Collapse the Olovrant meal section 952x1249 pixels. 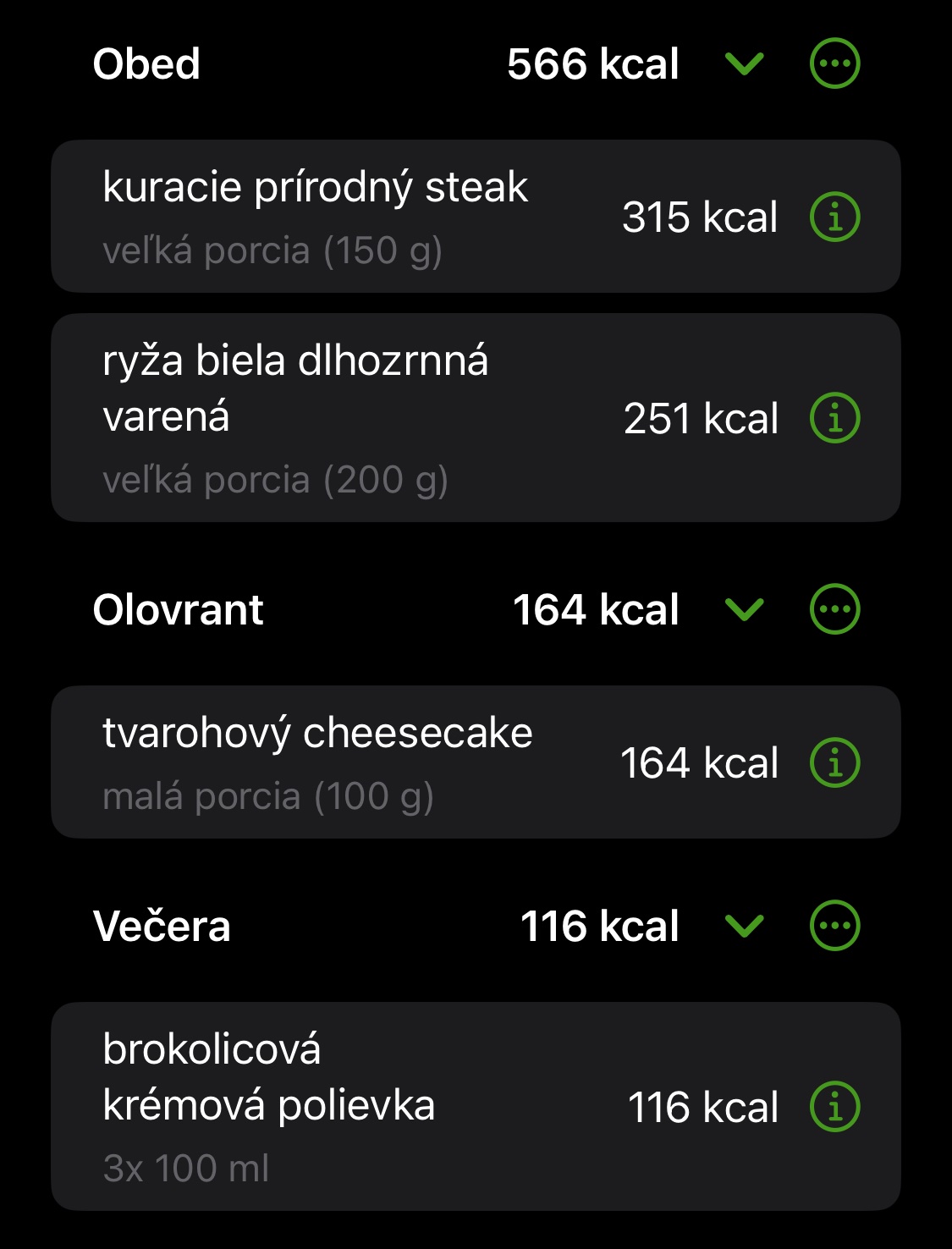pos(745,609)
